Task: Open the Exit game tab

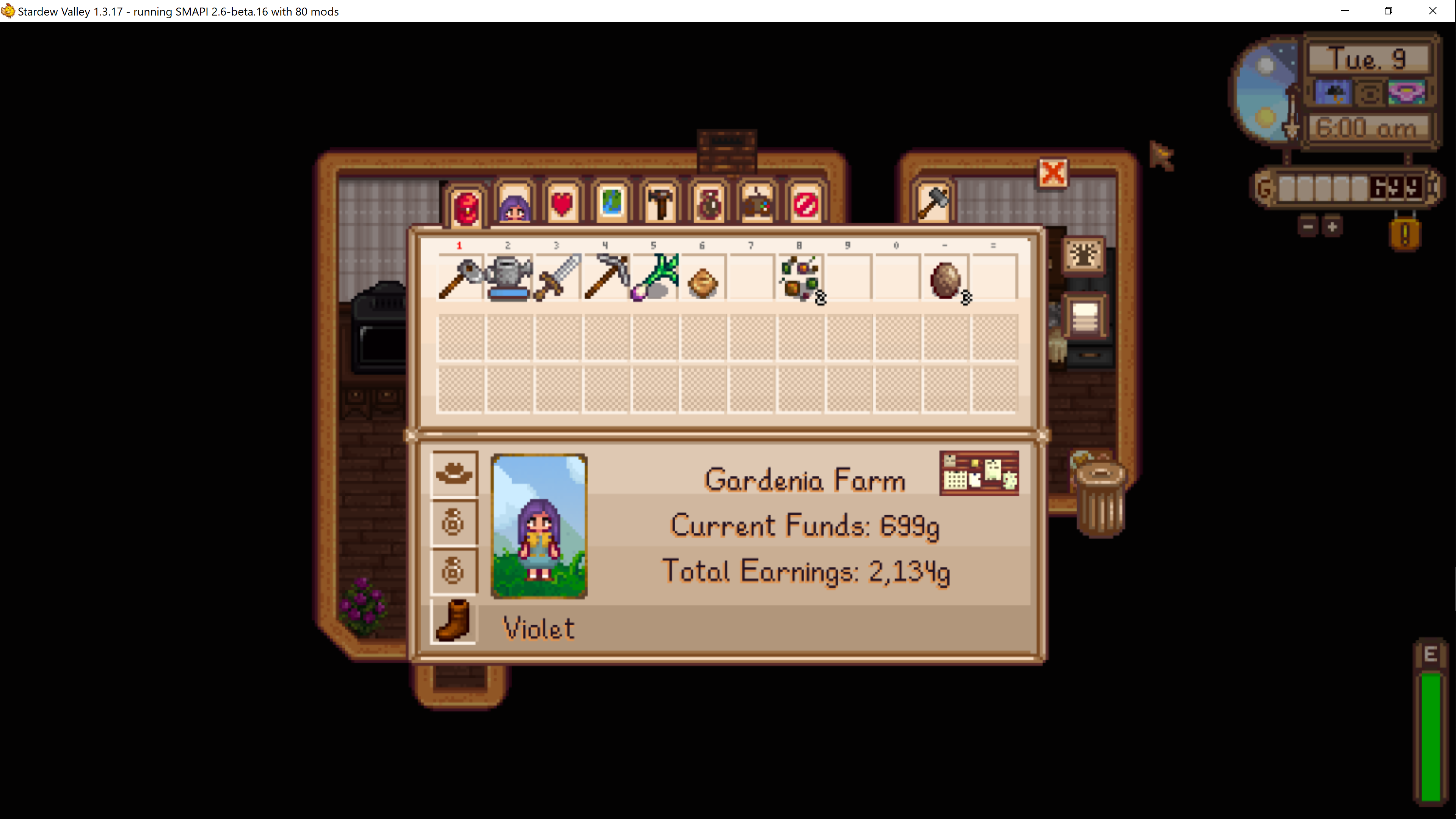Action: pyautogui.click(x=805, y=204)
